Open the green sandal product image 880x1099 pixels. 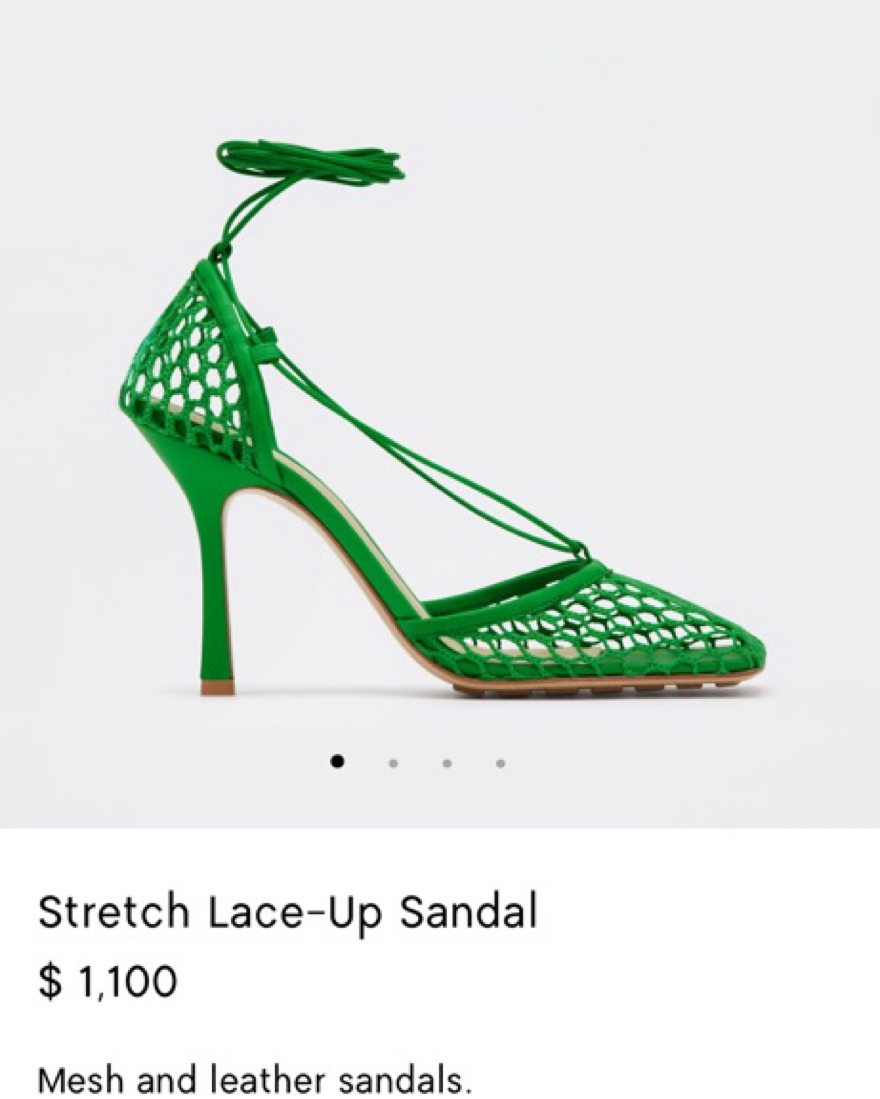click(440, 420)
